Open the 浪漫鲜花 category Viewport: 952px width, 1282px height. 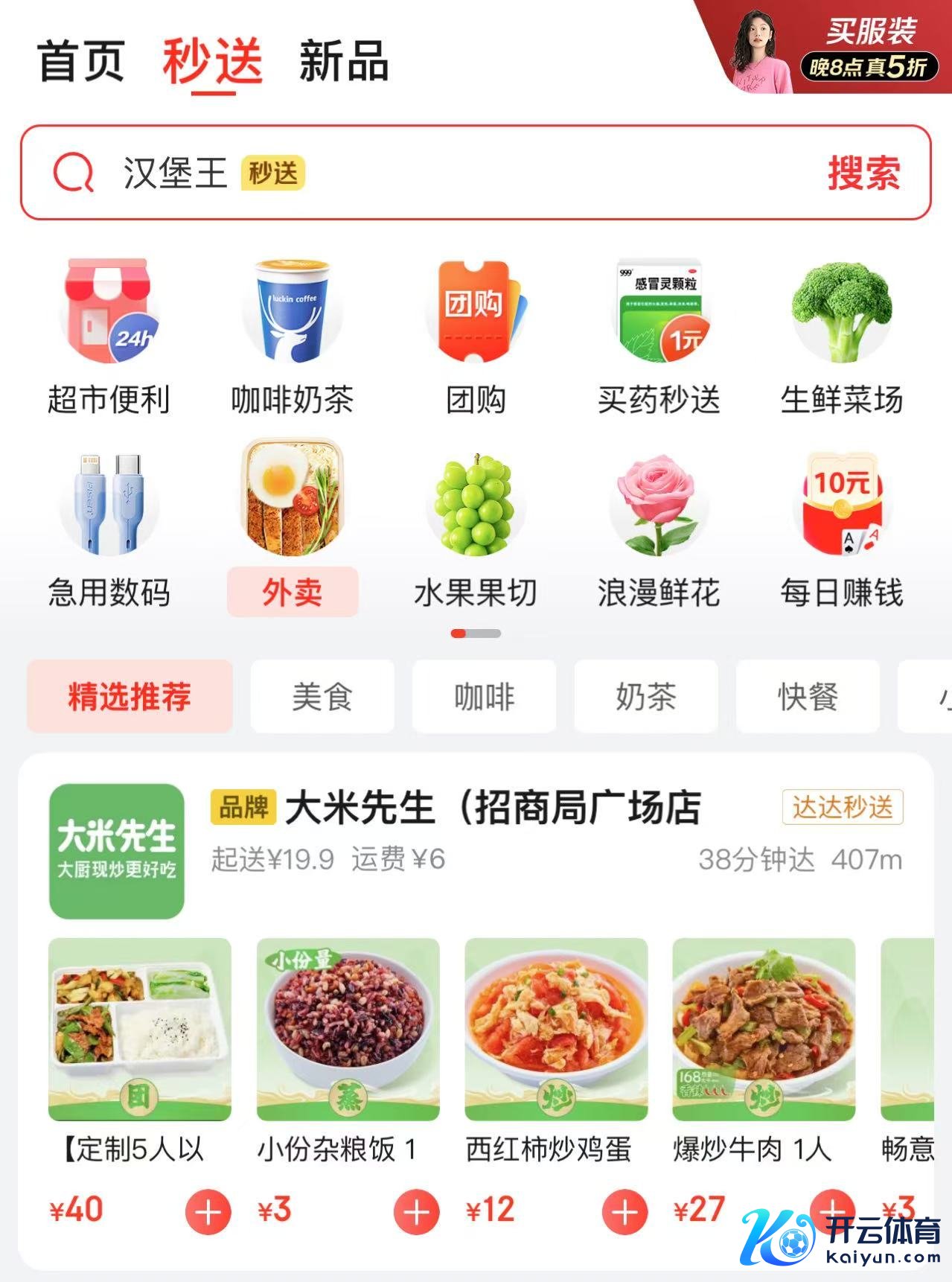click(659, 530)
